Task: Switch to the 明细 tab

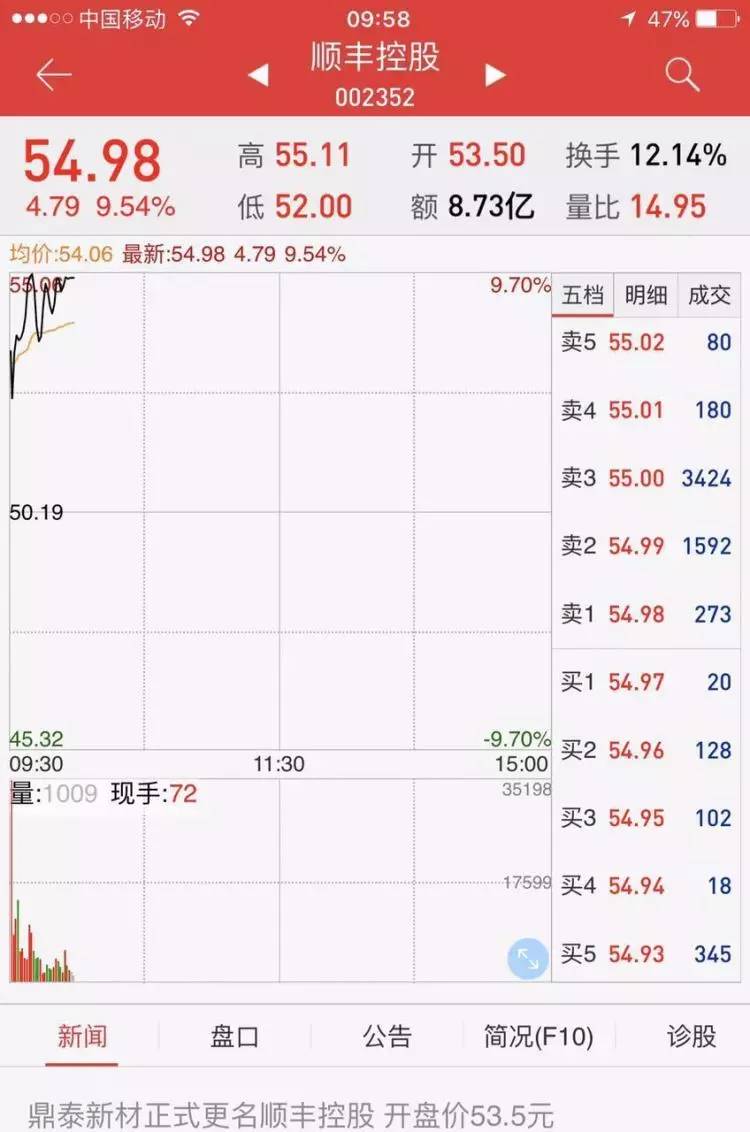Action: point(646,295)
